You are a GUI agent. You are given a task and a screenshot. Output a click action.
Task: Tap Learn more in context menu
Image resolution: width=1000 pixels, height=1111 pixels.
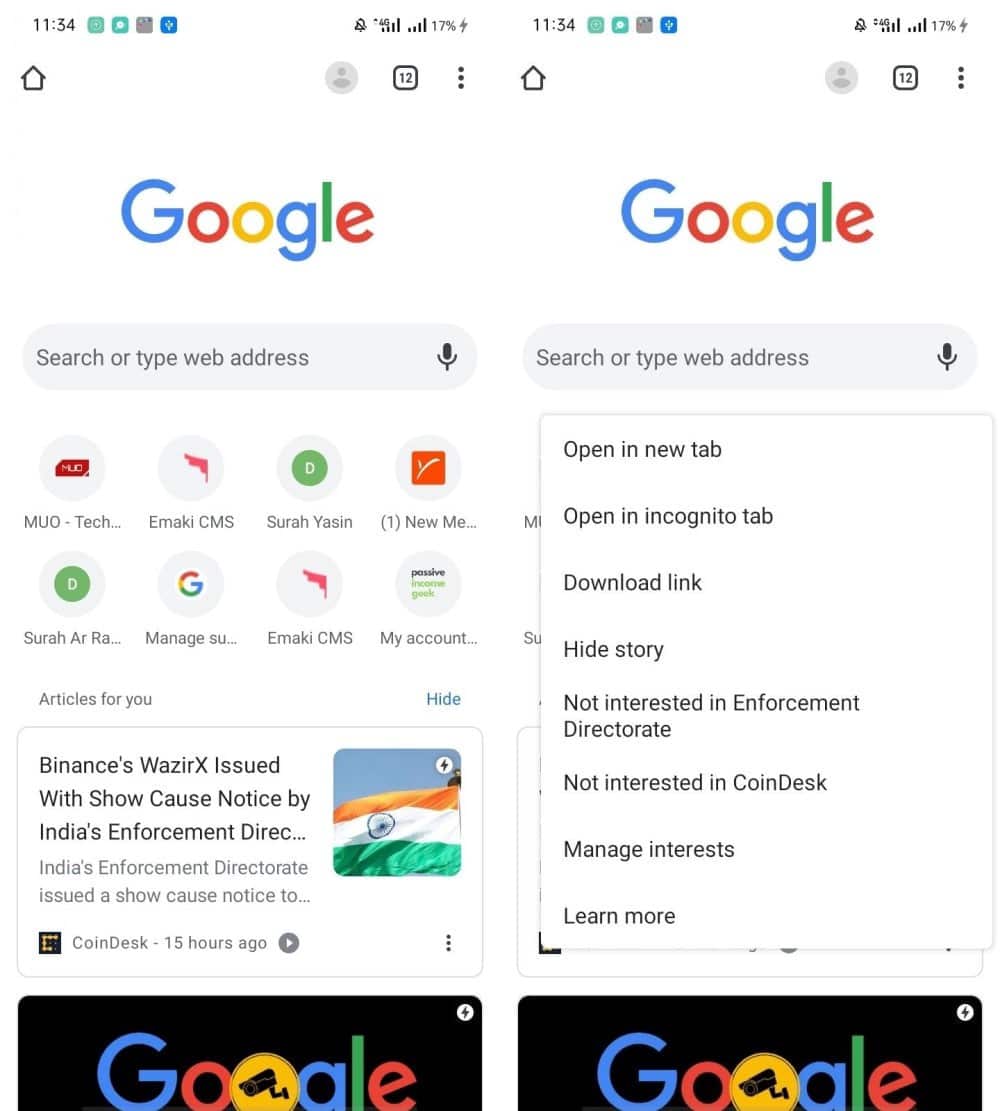coord(619,916)
